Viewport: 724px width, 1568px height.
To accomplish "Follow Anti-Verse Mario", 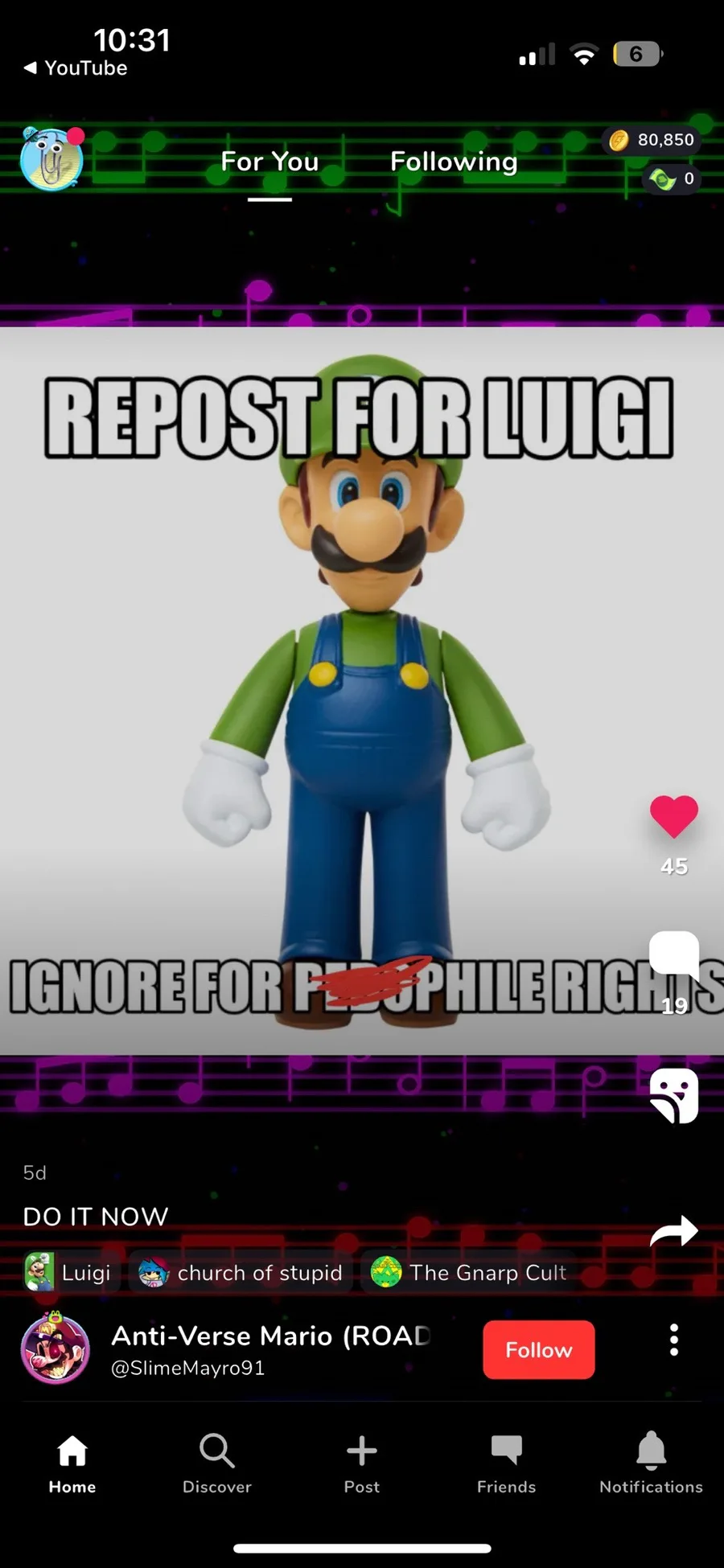I will pyautogui.click(x=539, y=1349).
